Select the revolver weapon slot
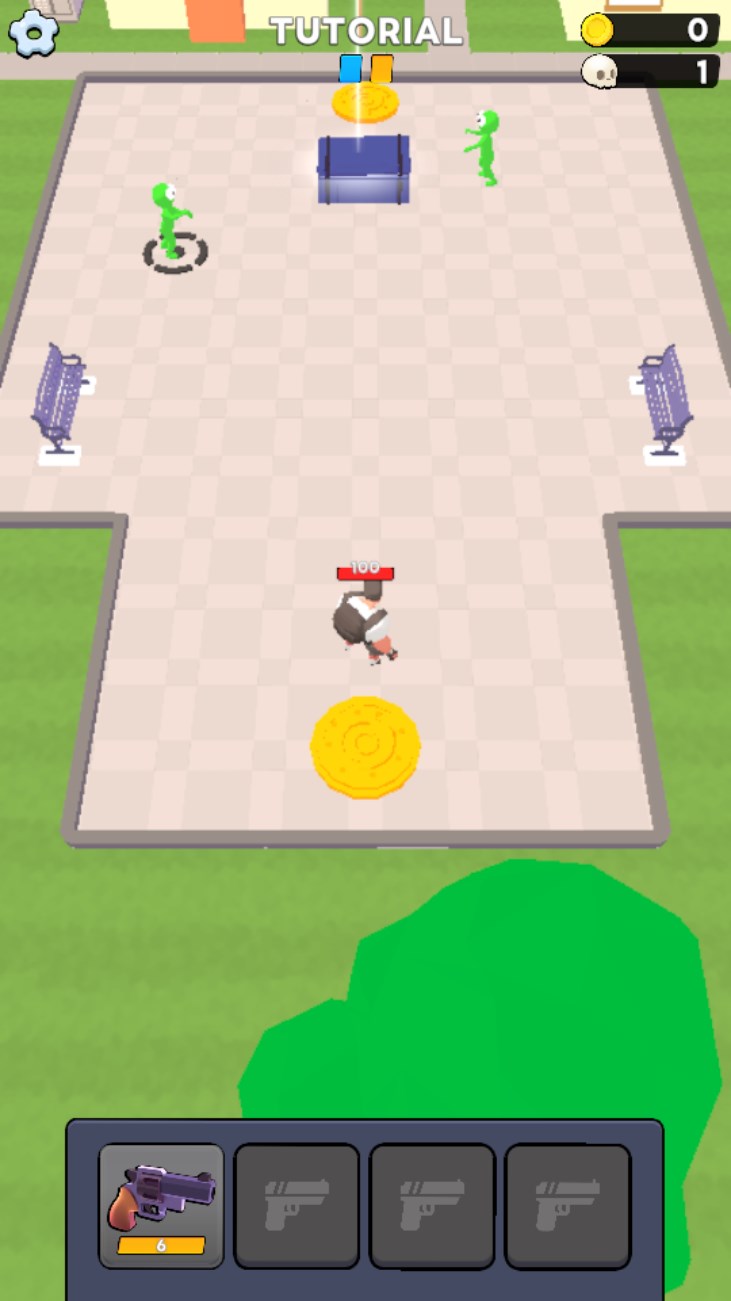Viewport: 731px width, 1301px height. 161,1205
